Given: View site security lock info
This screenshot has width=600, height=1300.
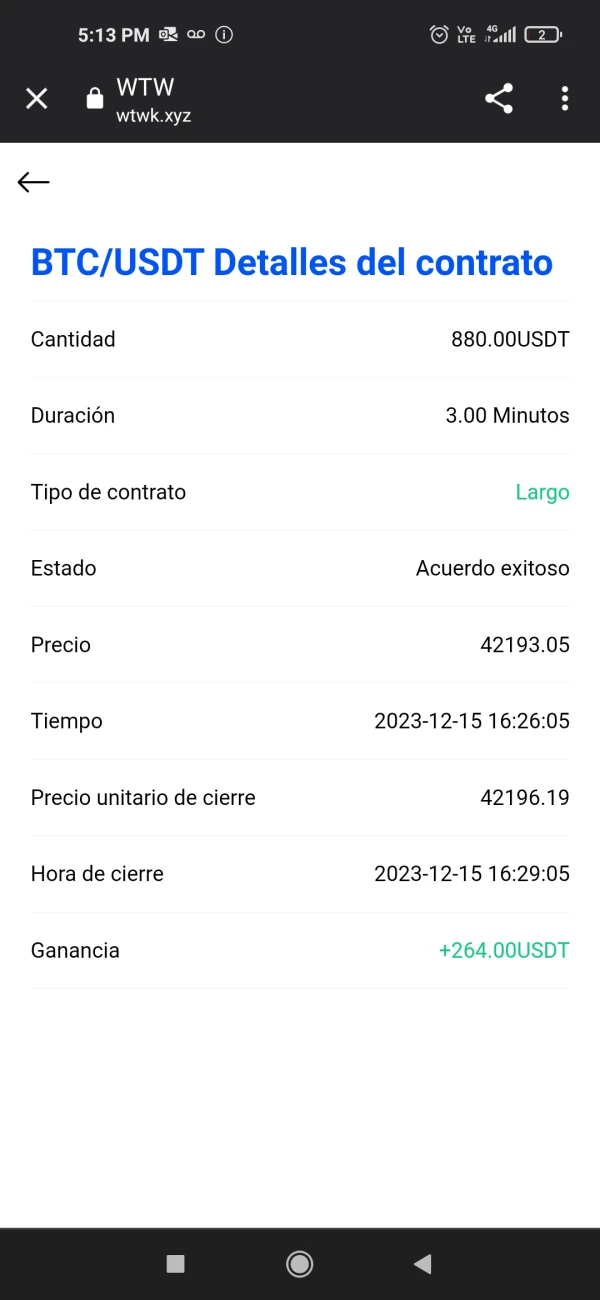Looking at the screenshot, I should 95,99.
